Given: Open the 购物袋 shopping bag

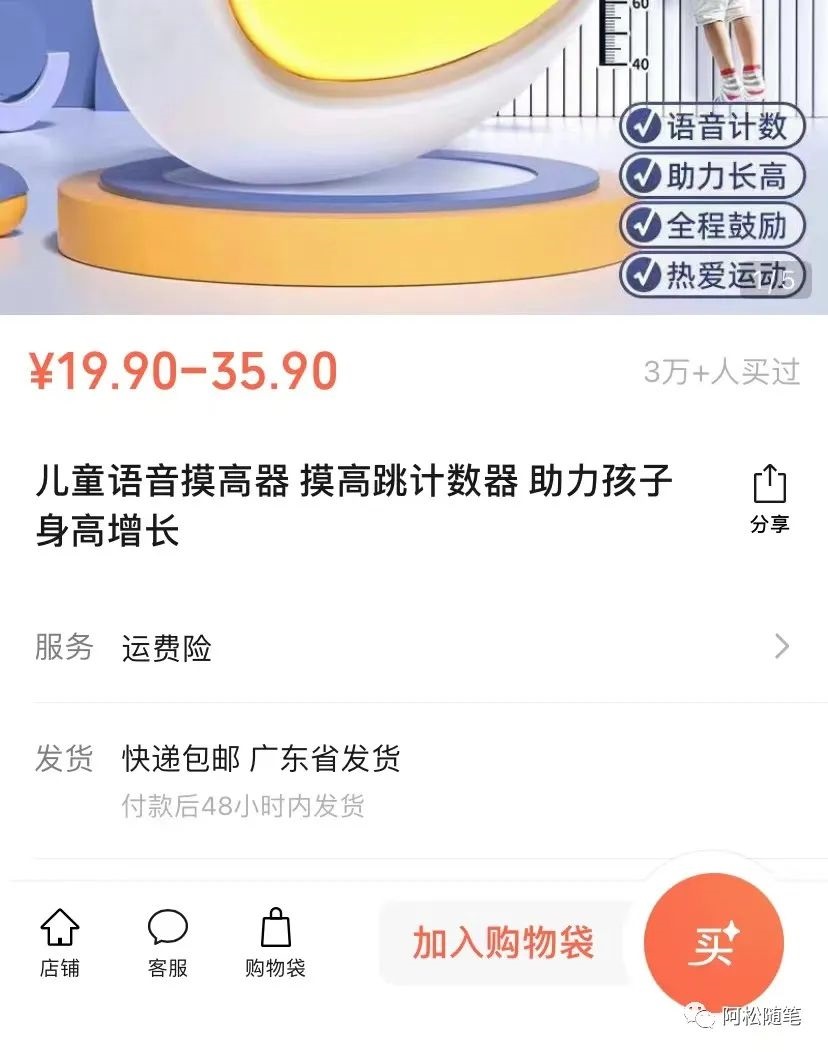Looking at the screenshot, I should pyautogui.click(x=275, y=943).
